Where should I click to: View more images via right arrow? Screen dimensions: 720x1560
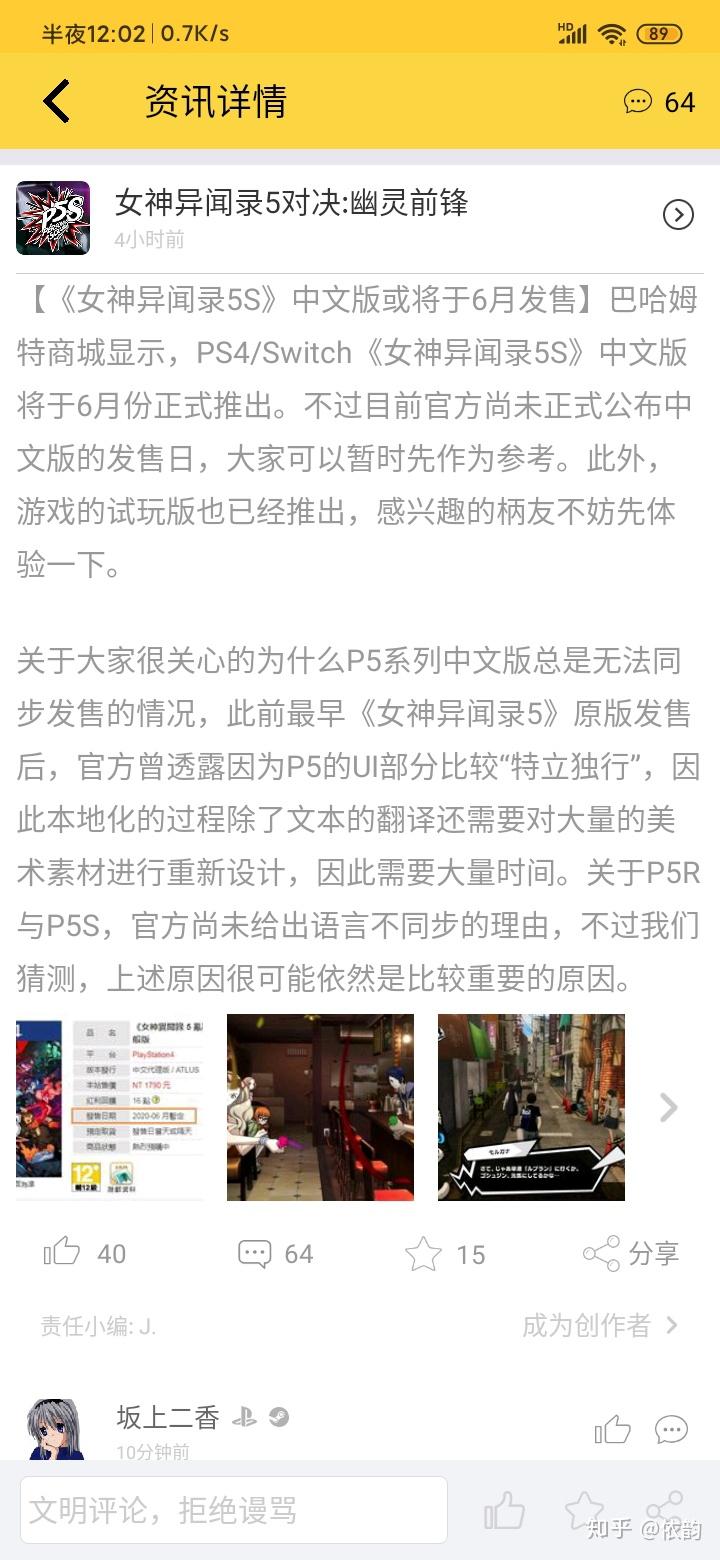668,1108
